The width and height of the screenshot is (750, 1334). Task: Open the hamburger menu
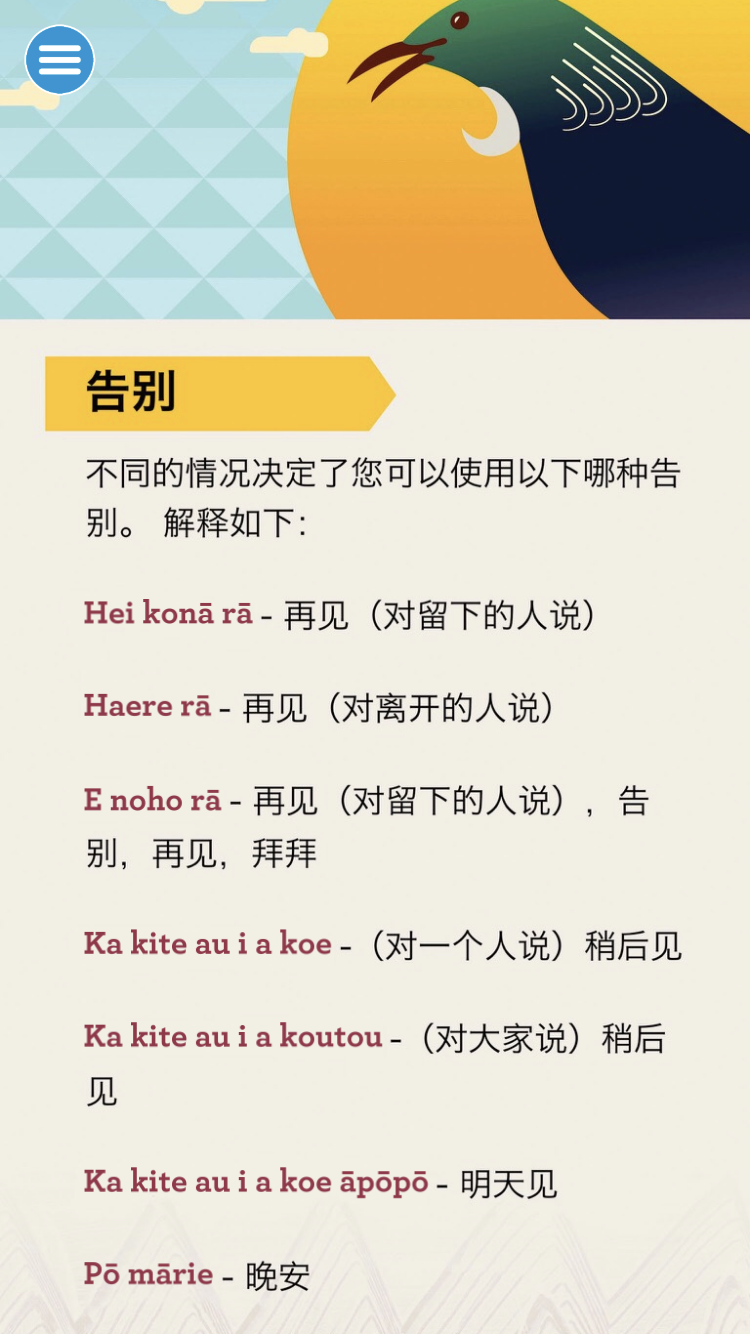click(60, 60)
